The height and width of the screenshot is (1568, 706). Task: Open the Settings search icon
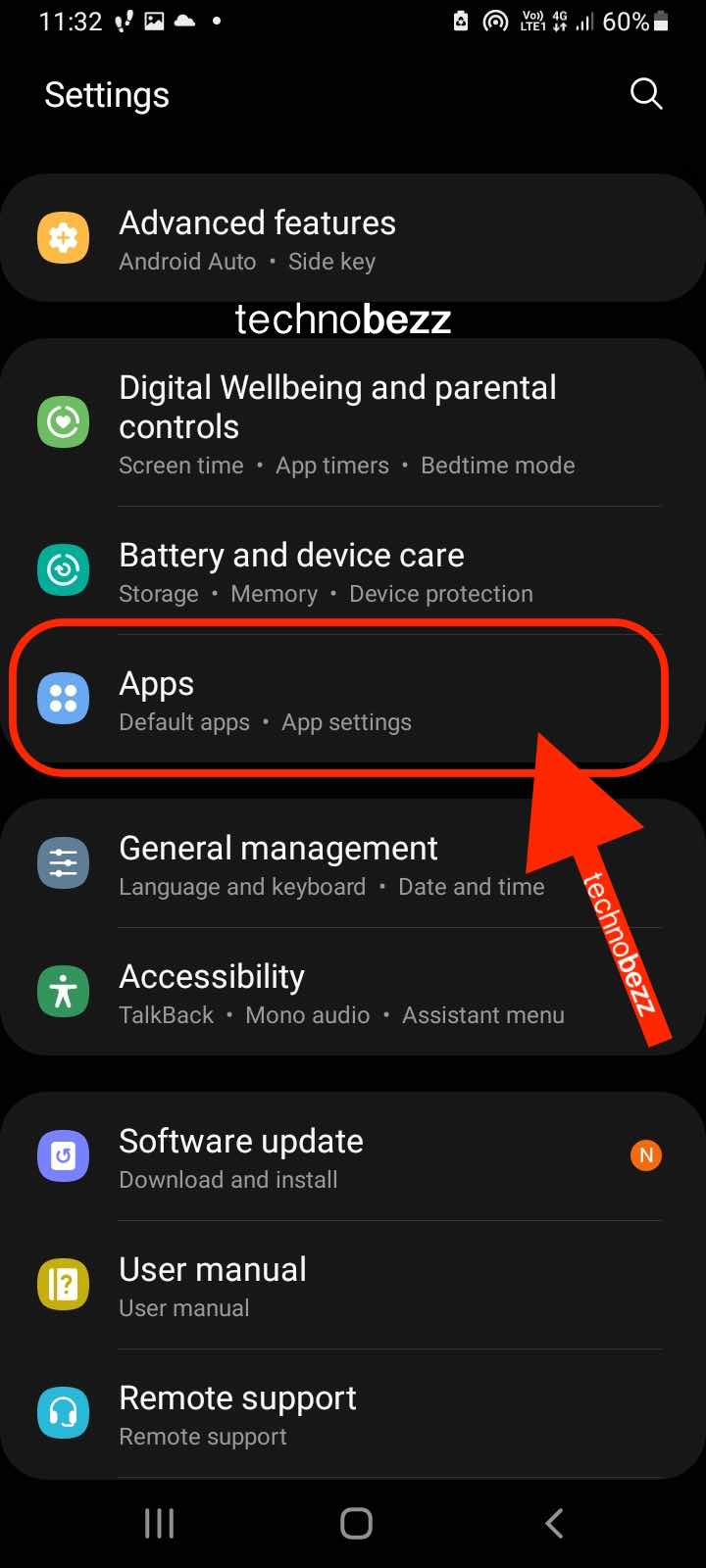(x=646, y=94)
